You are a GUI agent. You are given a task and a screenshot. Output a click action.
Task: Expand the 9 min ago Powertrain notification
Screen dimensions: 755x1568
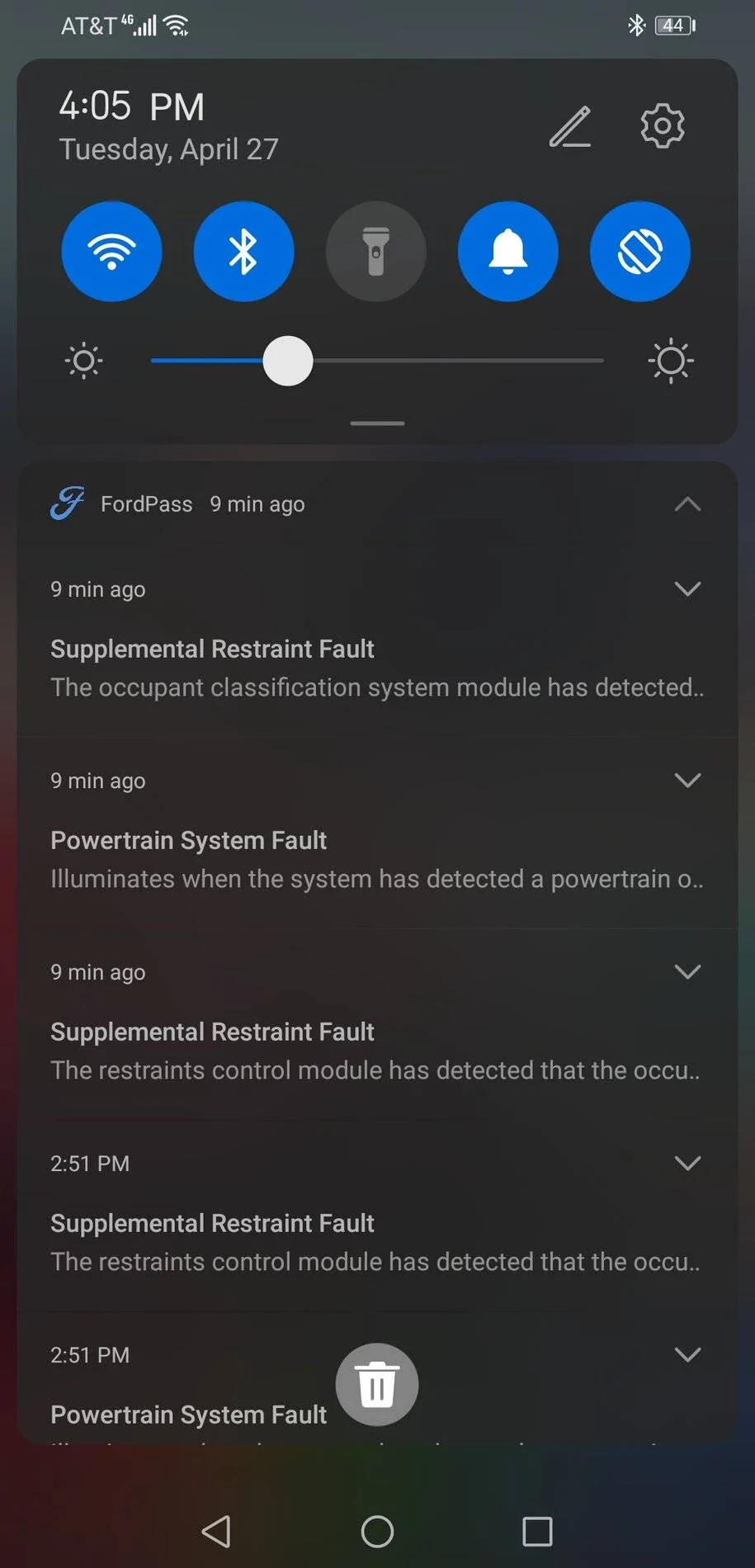pyautogui.click(x=687, y=780)
